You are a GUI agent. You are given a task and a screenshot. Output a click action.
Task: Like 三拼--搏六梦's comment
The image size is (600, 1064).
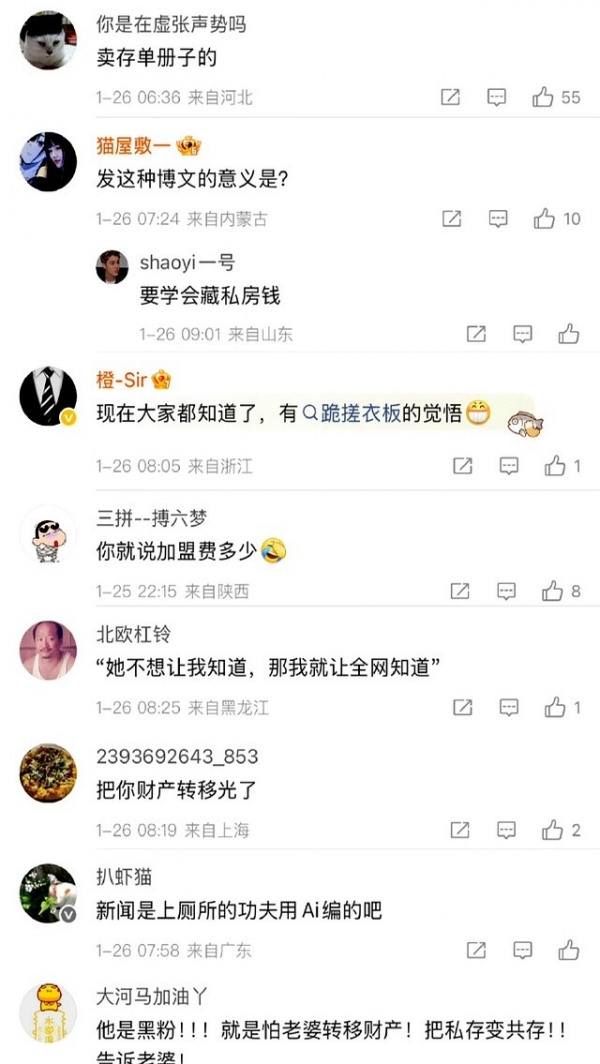point(552,591)
